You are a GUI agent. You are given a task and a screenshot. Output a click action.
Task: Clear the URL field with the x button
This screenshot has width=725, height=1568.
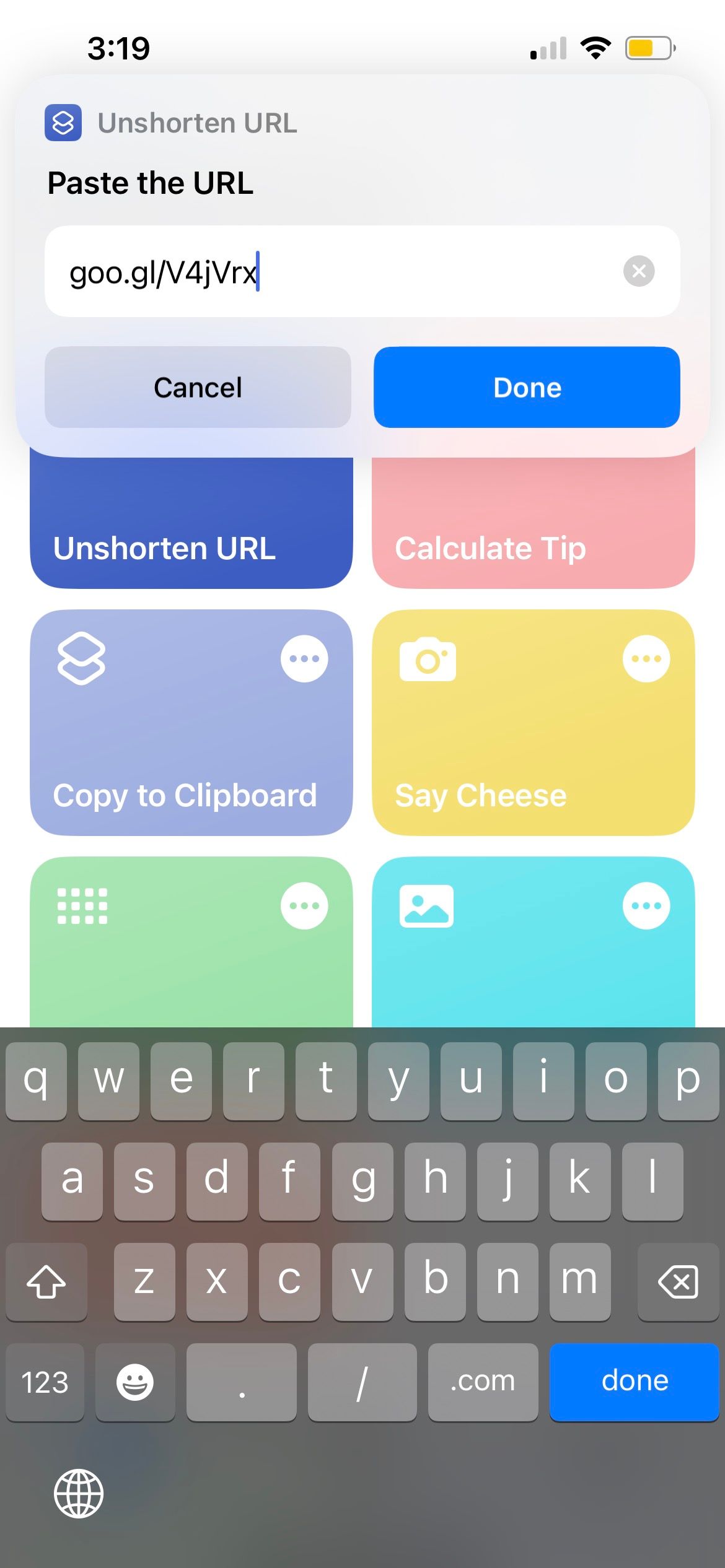(x=639, y=271)
